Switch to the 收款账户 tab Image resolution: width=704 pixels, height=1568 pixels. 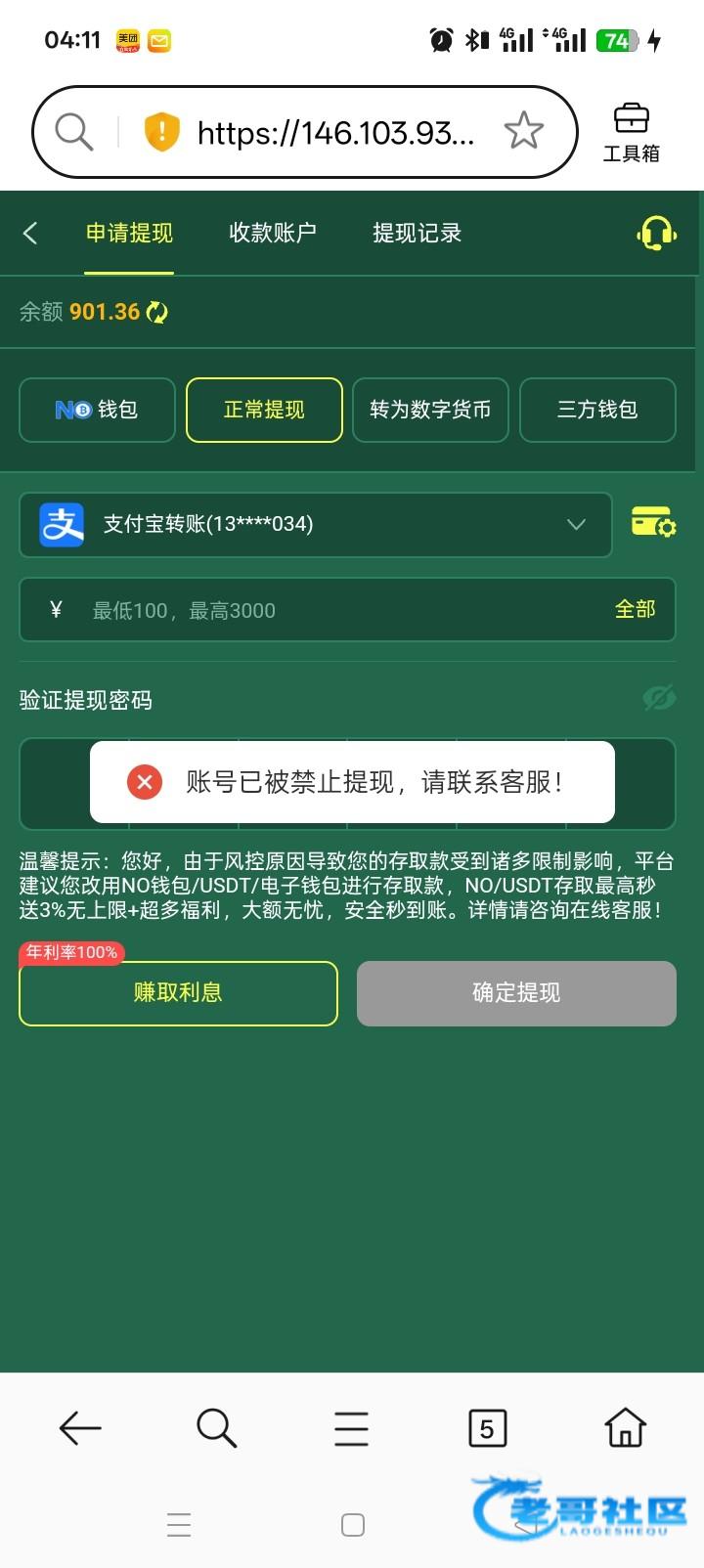pos(272,233)
